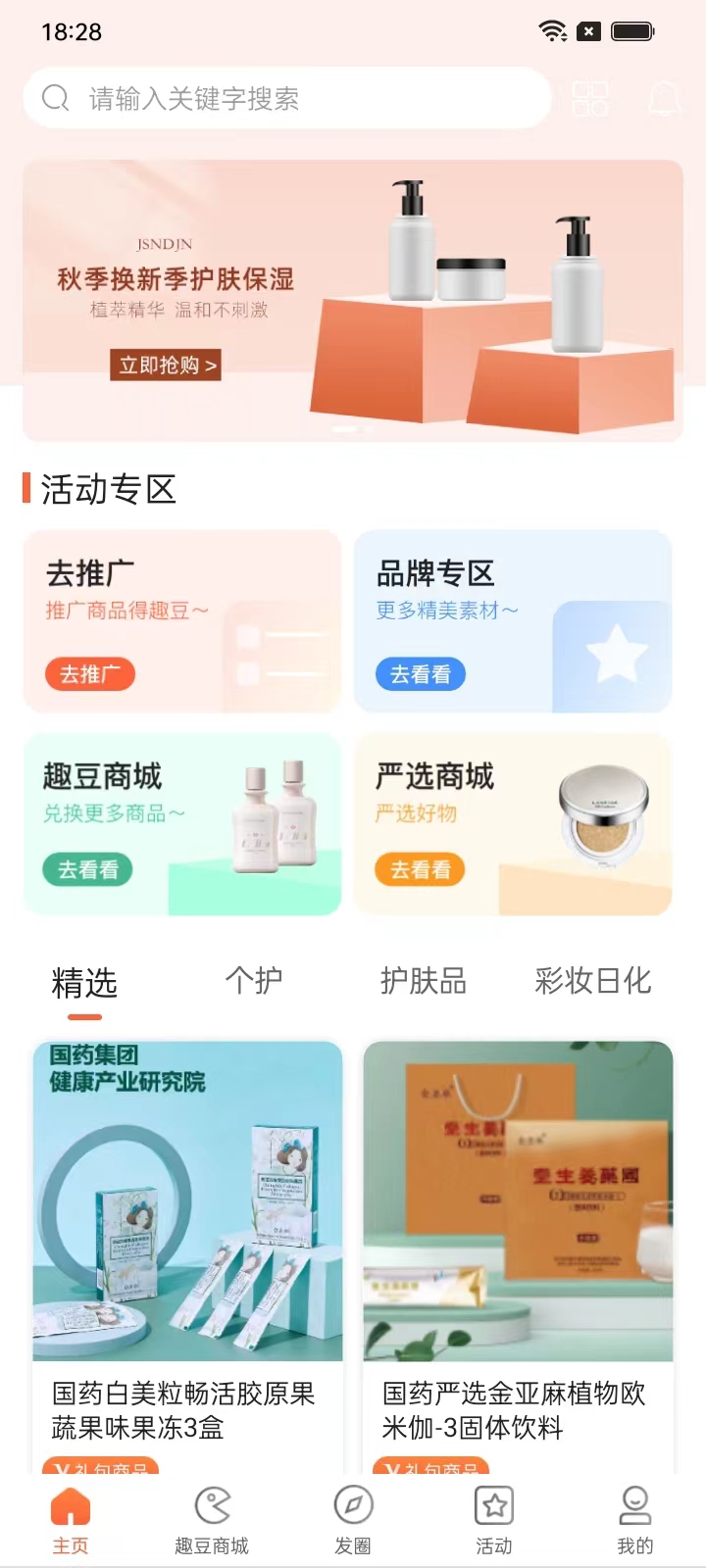Viewport: 706px width, 1568px height.
Task: Open 我的 profile icon
Action: click(x=634, y=1503)
